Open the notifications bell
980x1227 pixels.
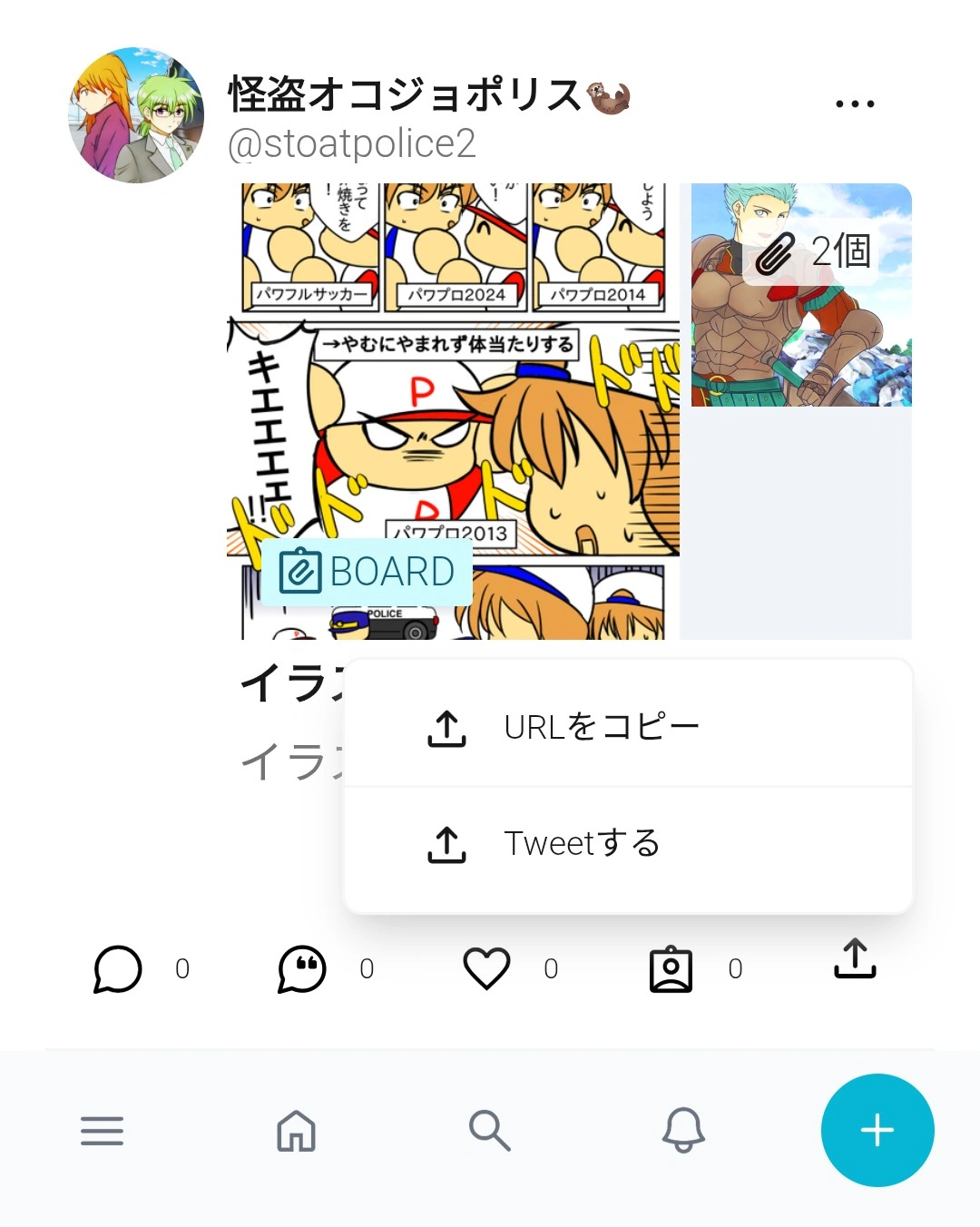point(683,1131)
